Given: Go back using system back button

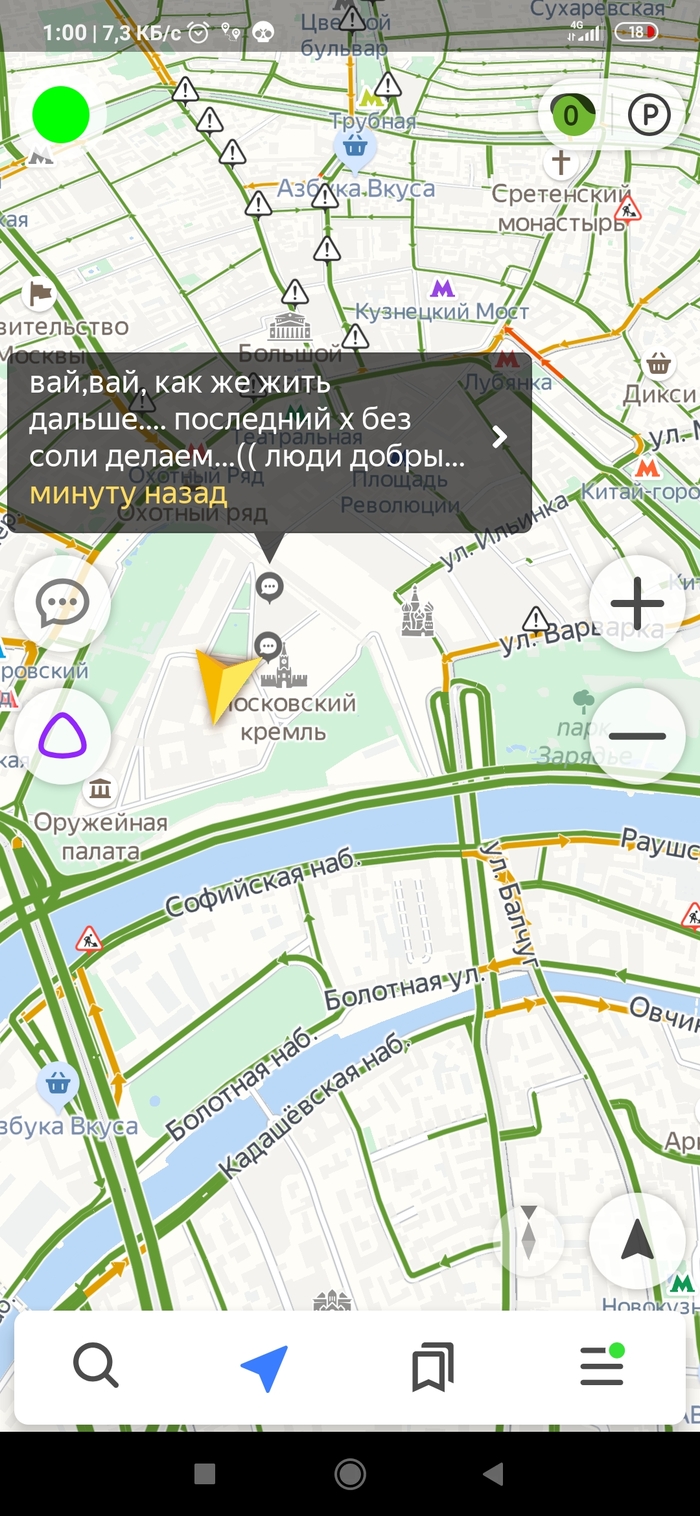Looking at the screenshot, I should tap(493, 1473).
